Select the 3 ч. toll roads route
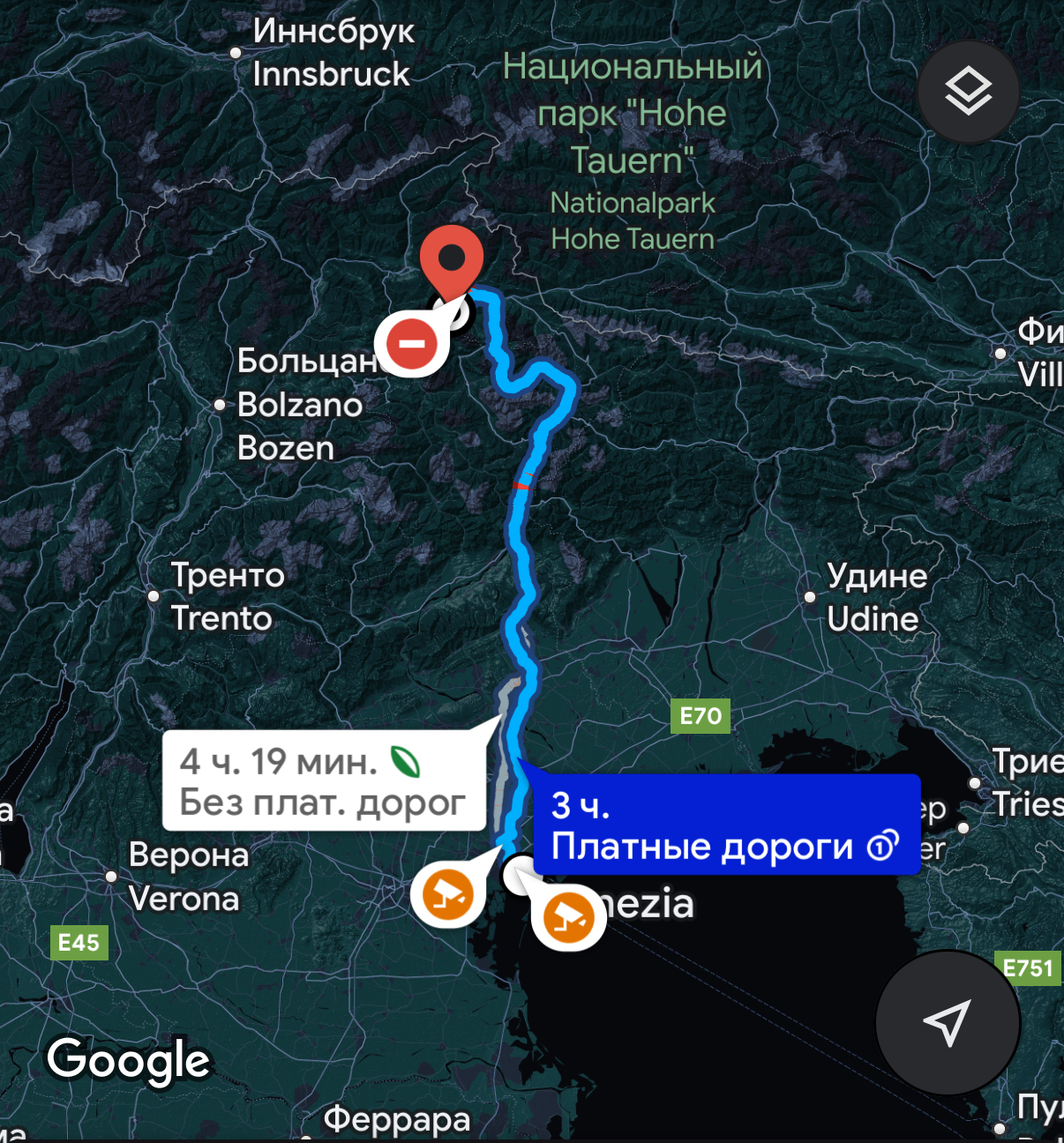 point(725,825)
